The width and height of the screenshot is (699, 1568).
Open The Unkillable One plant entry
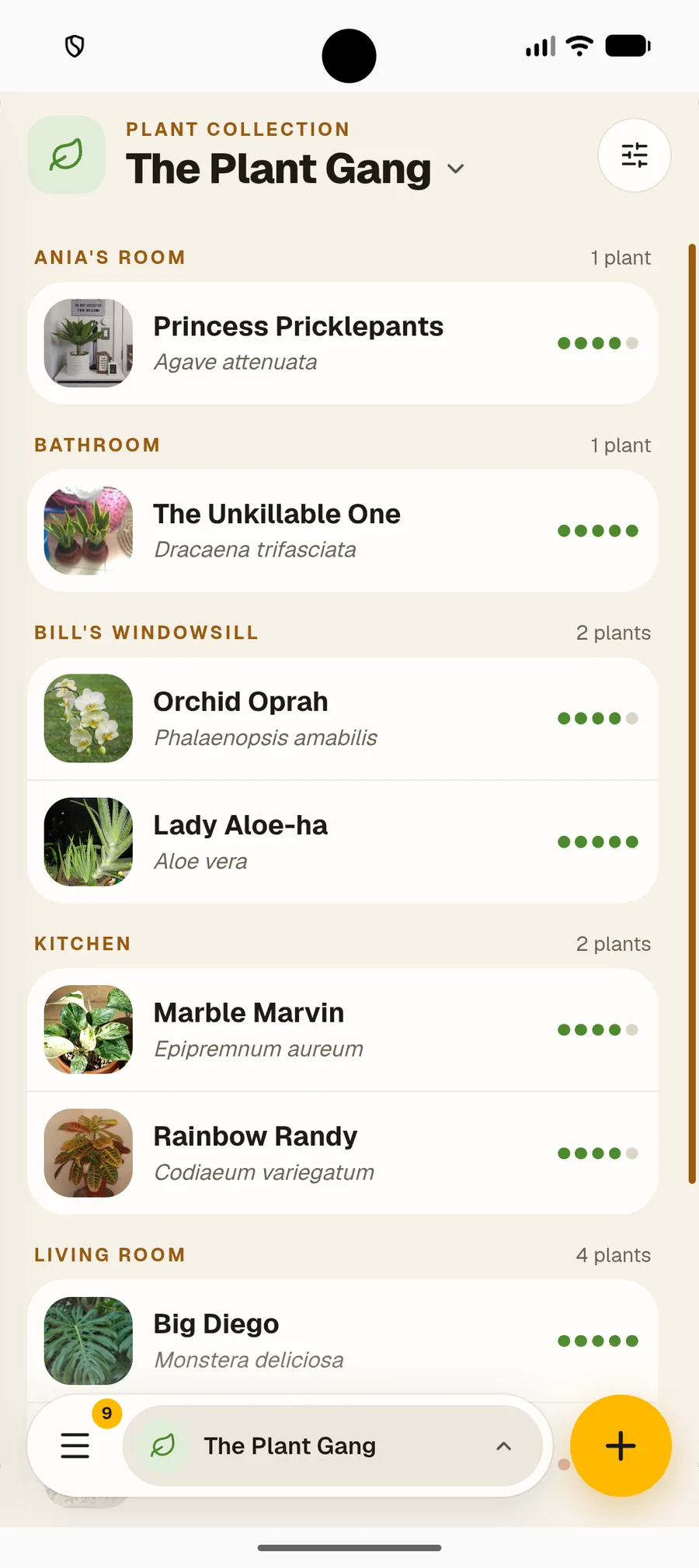pyautogui.click(x=343, y=531)
